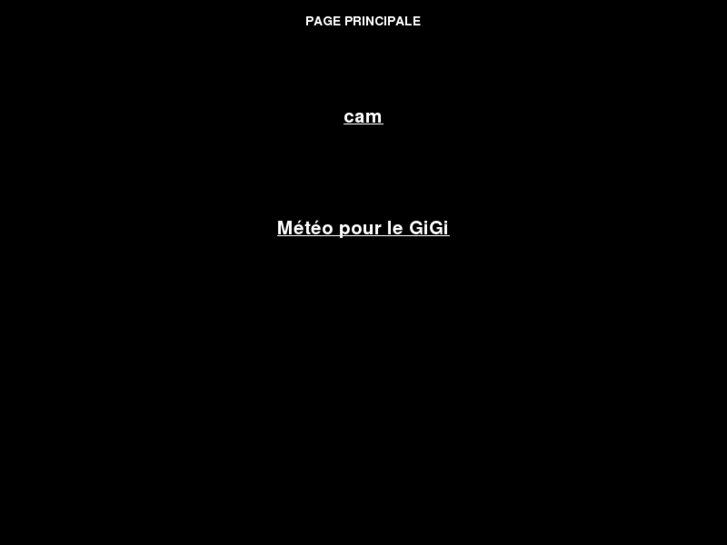Open the cam link
This screenshot has width=727, height=545.
coord(363,117)
